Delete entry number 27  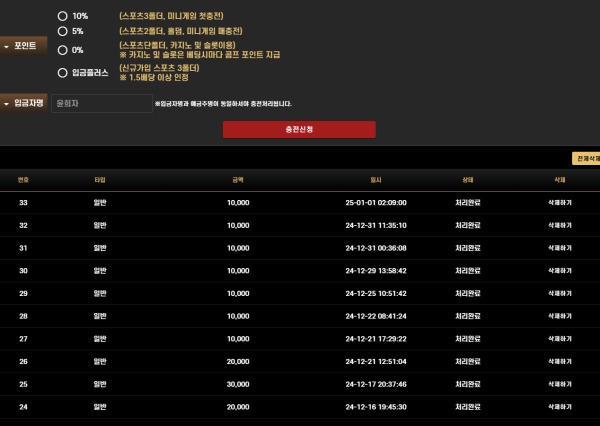(x=558, y=339)
